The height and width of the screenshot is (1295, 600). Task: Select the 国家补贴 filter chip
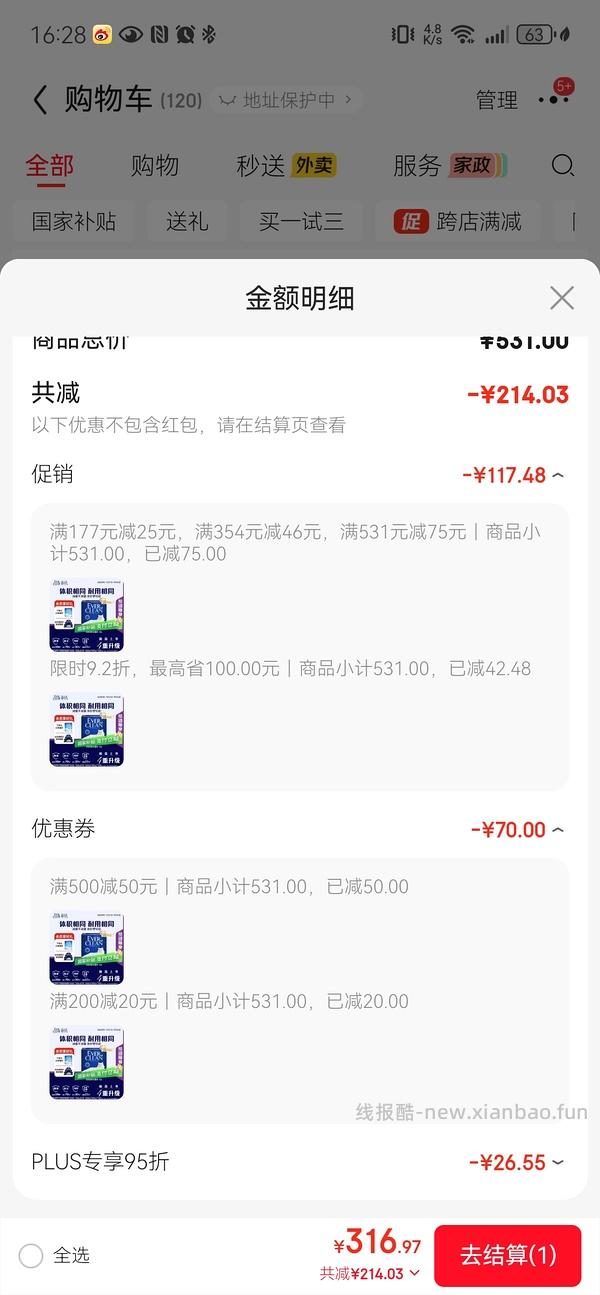74,221
